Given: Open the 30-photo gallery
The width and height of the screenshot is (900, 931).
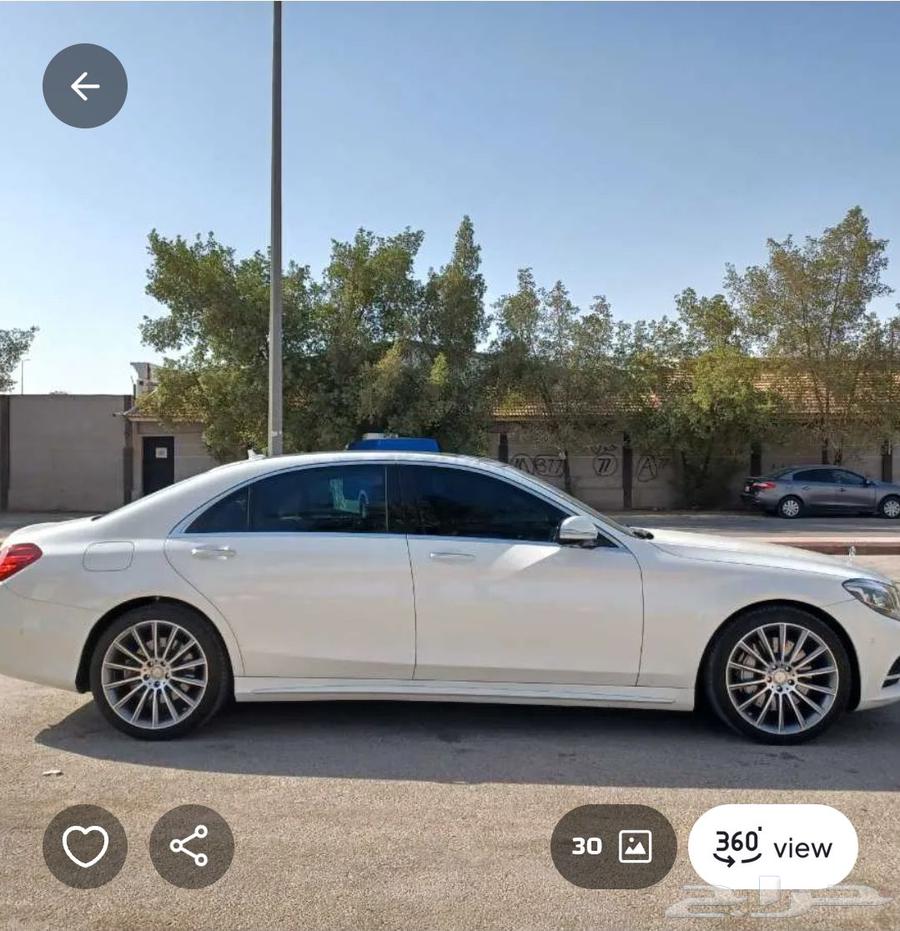Looking at the screenshot, I should point(613,846).
